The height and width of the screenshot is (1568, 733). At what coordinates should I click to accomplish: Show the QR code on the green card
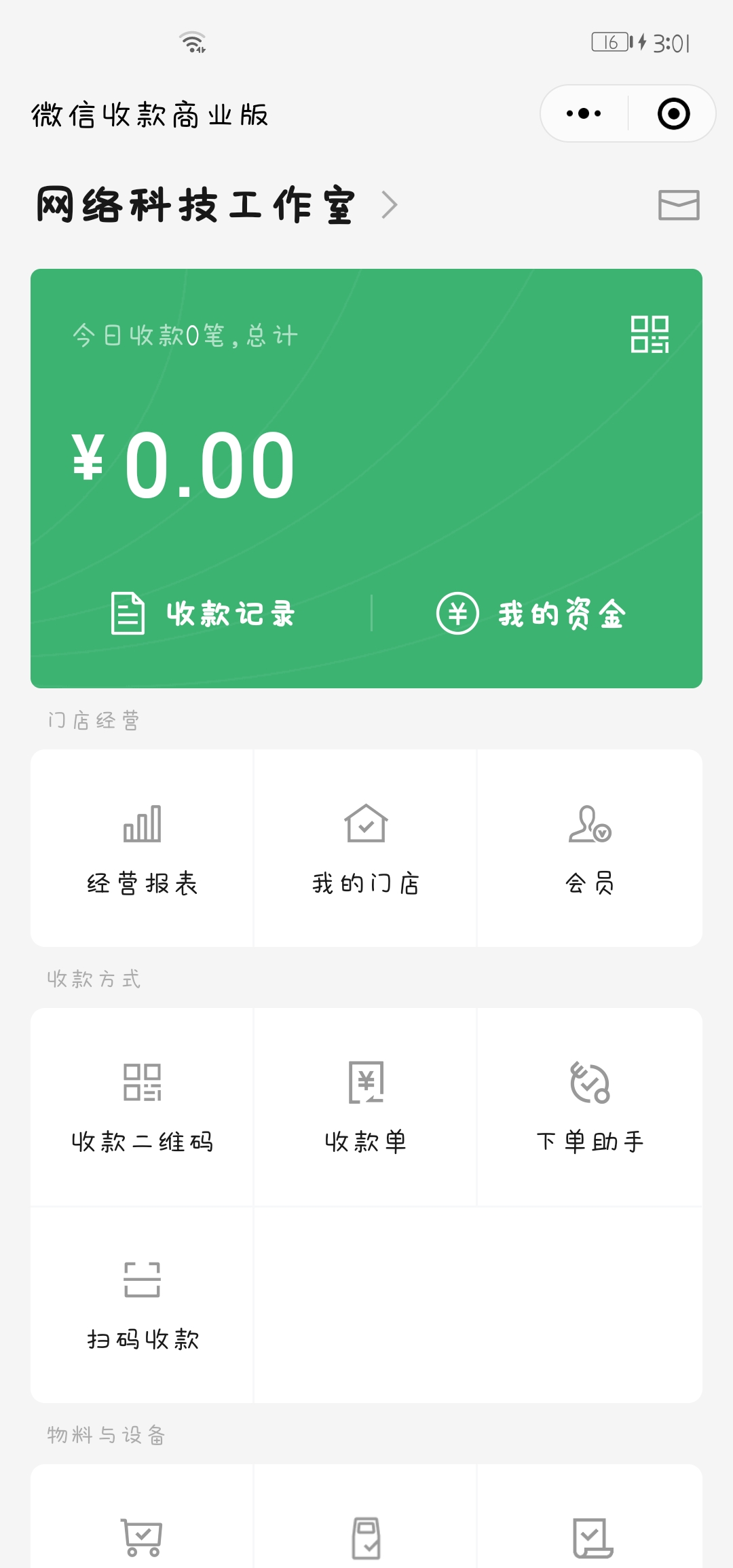coord(650,334)
